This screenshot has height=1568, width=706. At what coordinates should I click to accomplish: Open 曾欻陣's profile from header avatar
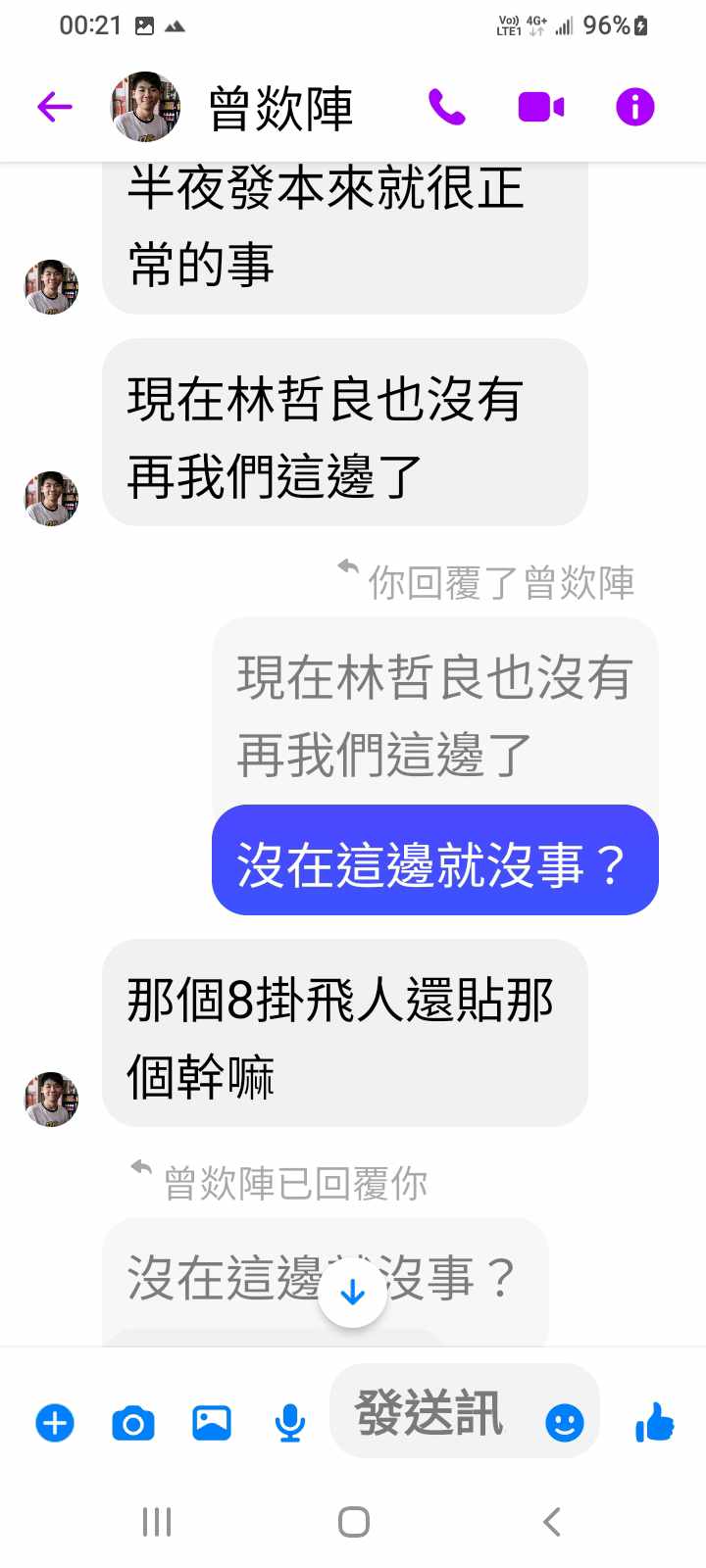(x=145, y=106)
